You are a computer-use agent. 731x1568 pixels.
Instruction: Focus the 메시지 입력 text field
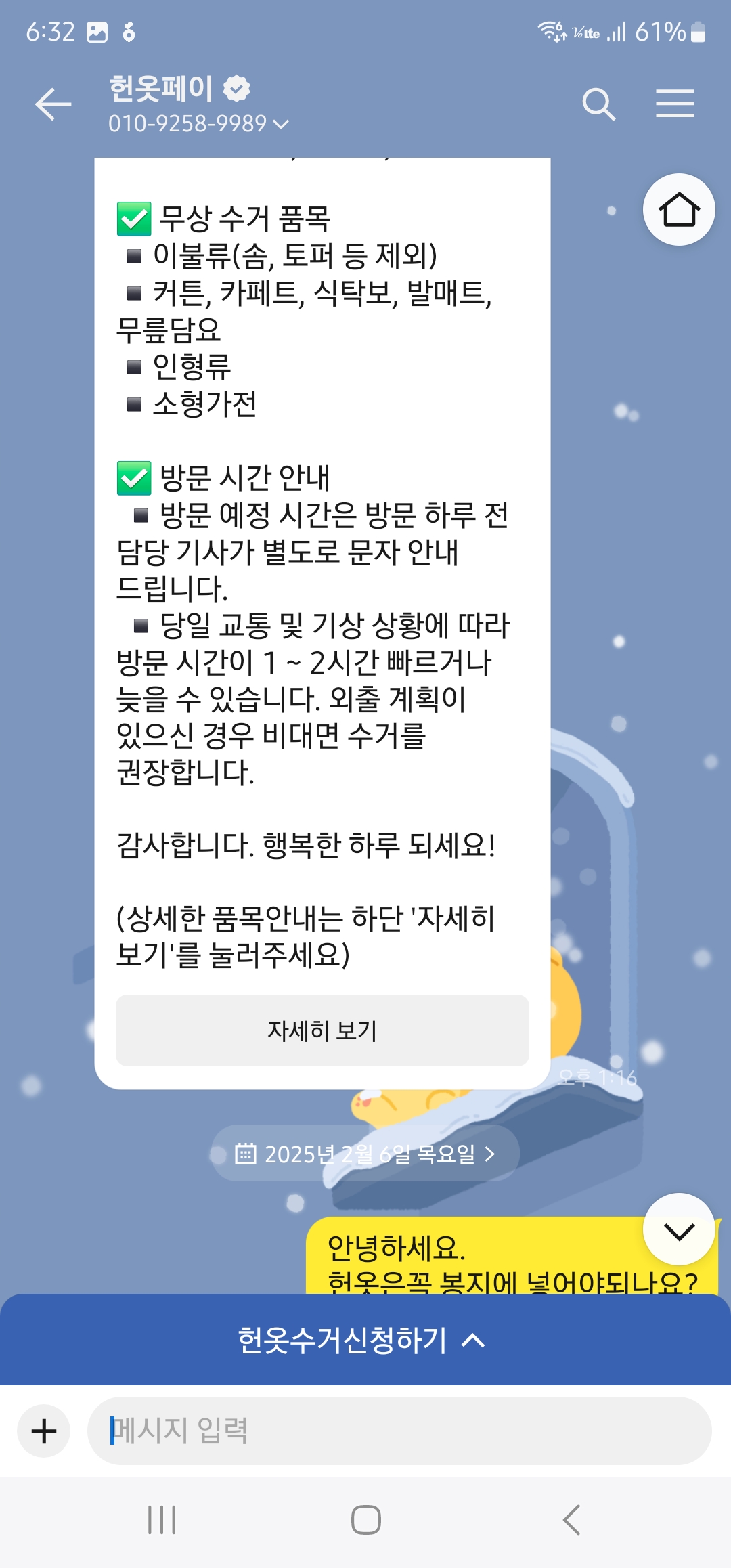399,1431
